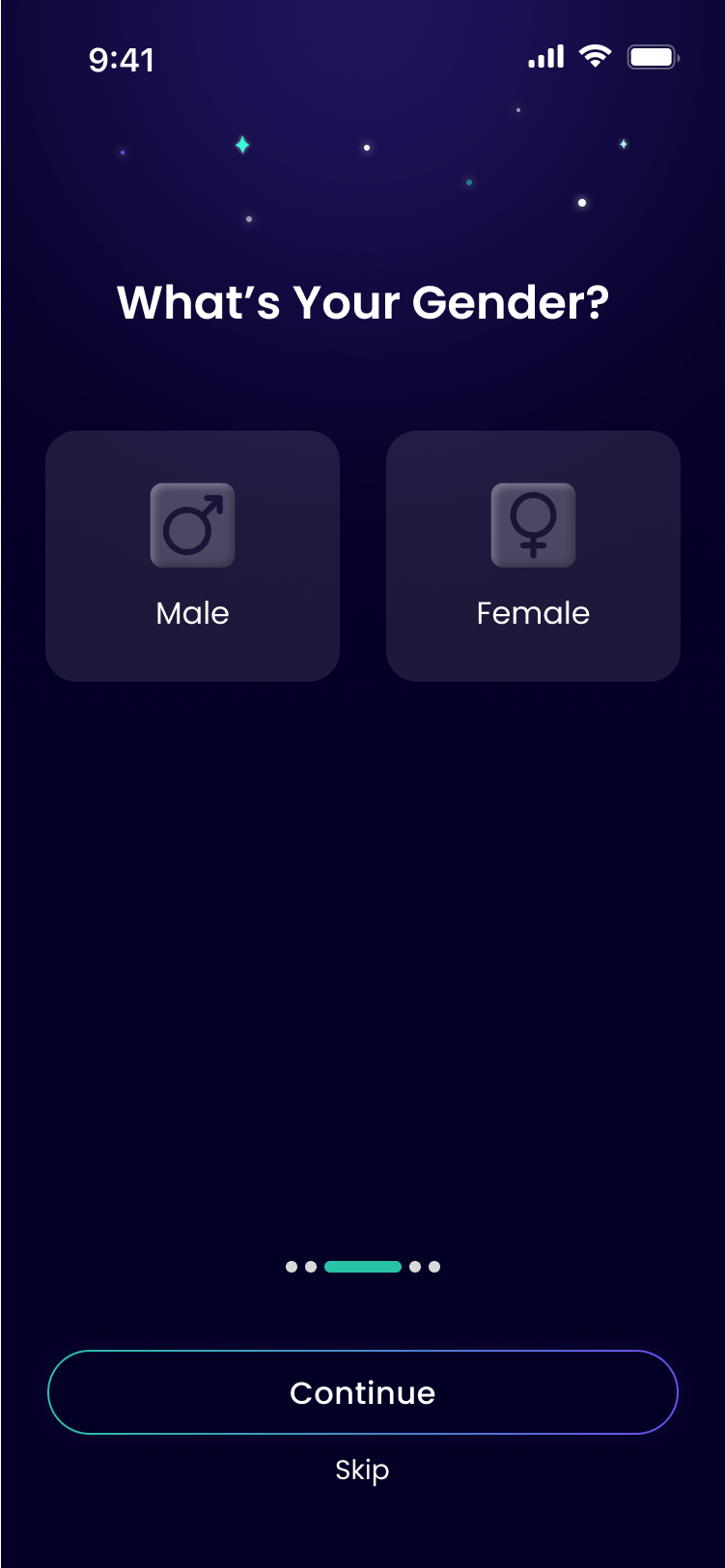Click the last page indicator dot
The width and height of the screenshot is (725, 1568).
[434, 1267]
